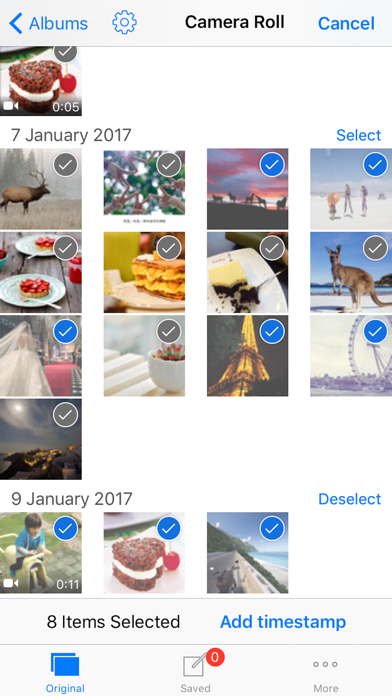This screenshot has height=696, width=392.
Task: Cancel the photo selection
Action: click(346, 23)
